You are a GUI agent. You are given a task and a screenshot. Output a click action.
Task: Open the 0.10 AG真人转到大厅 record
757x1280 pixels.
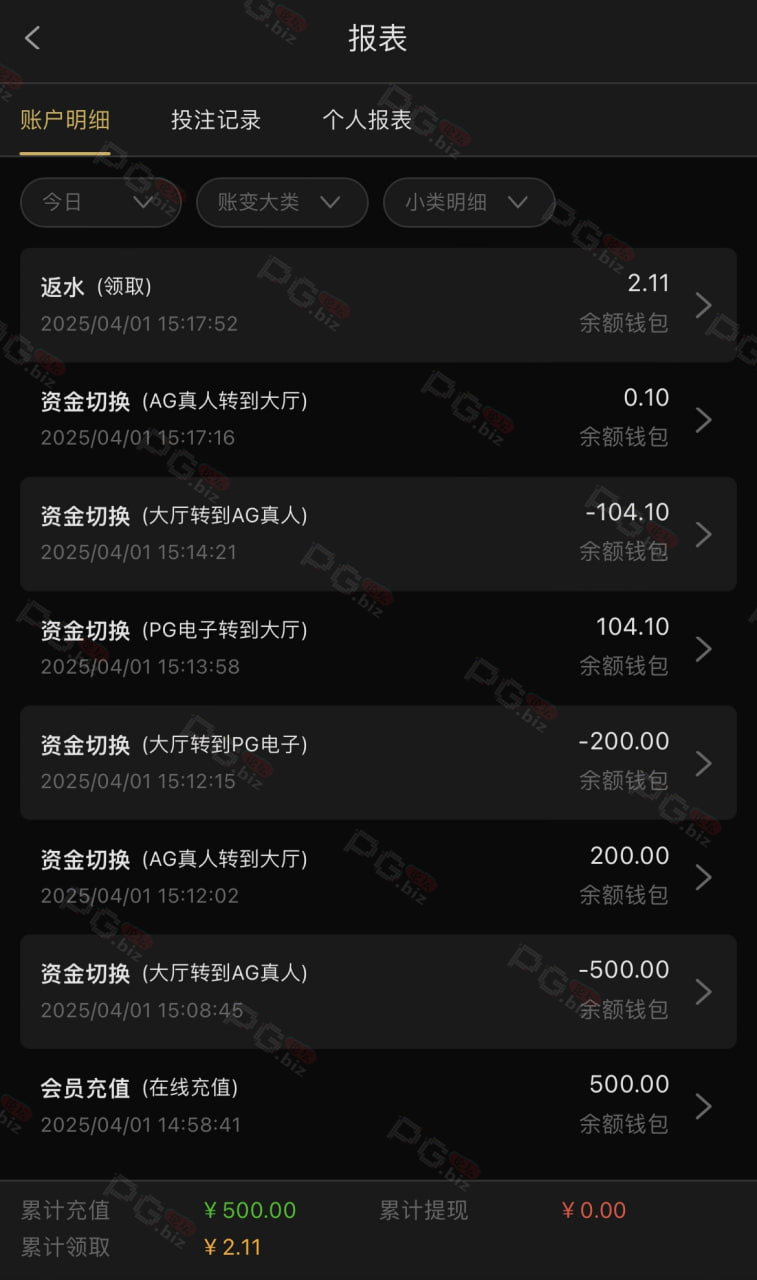tap(378, 419)
